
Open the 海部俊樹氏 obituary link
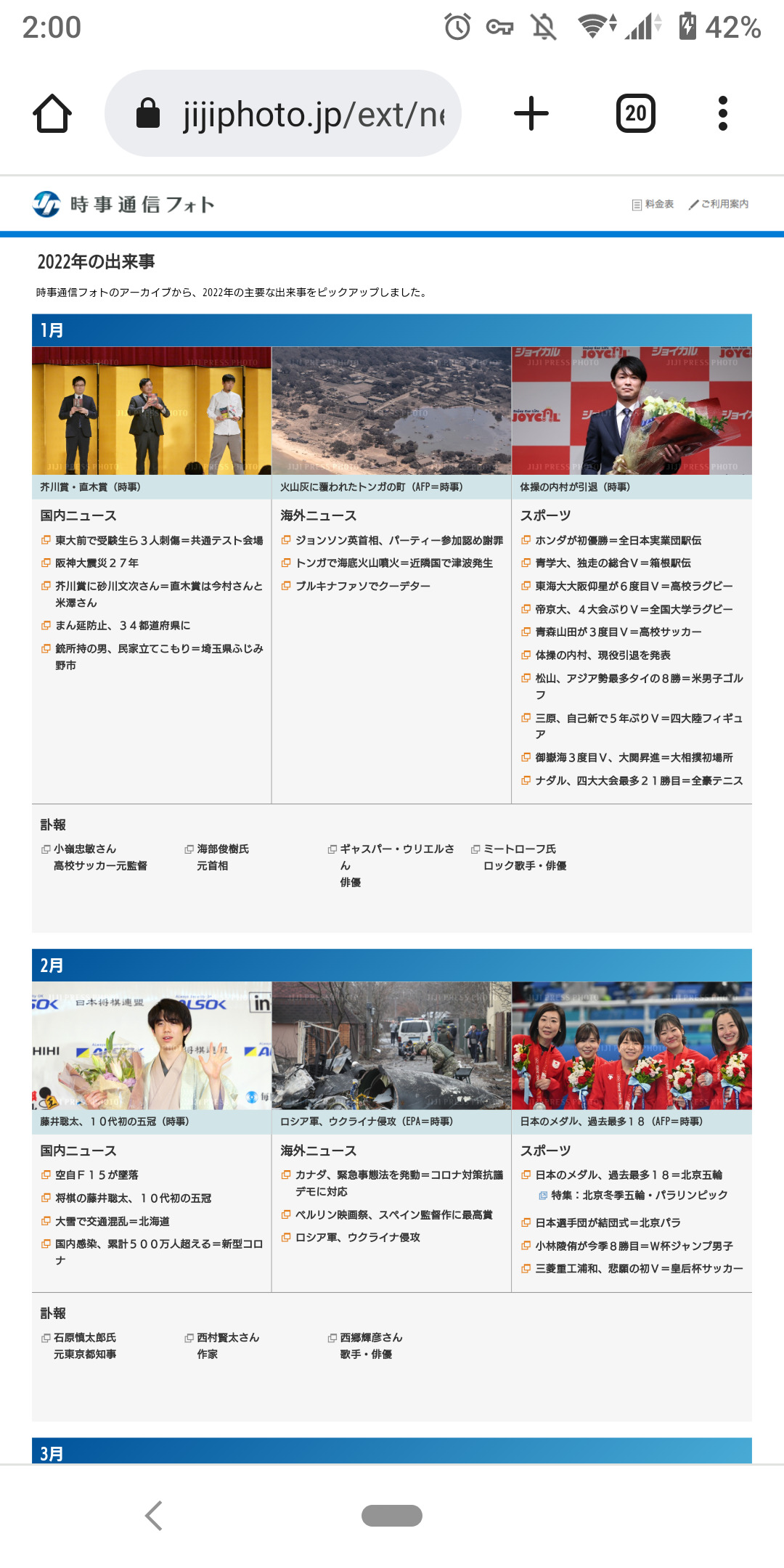point(222,849)
